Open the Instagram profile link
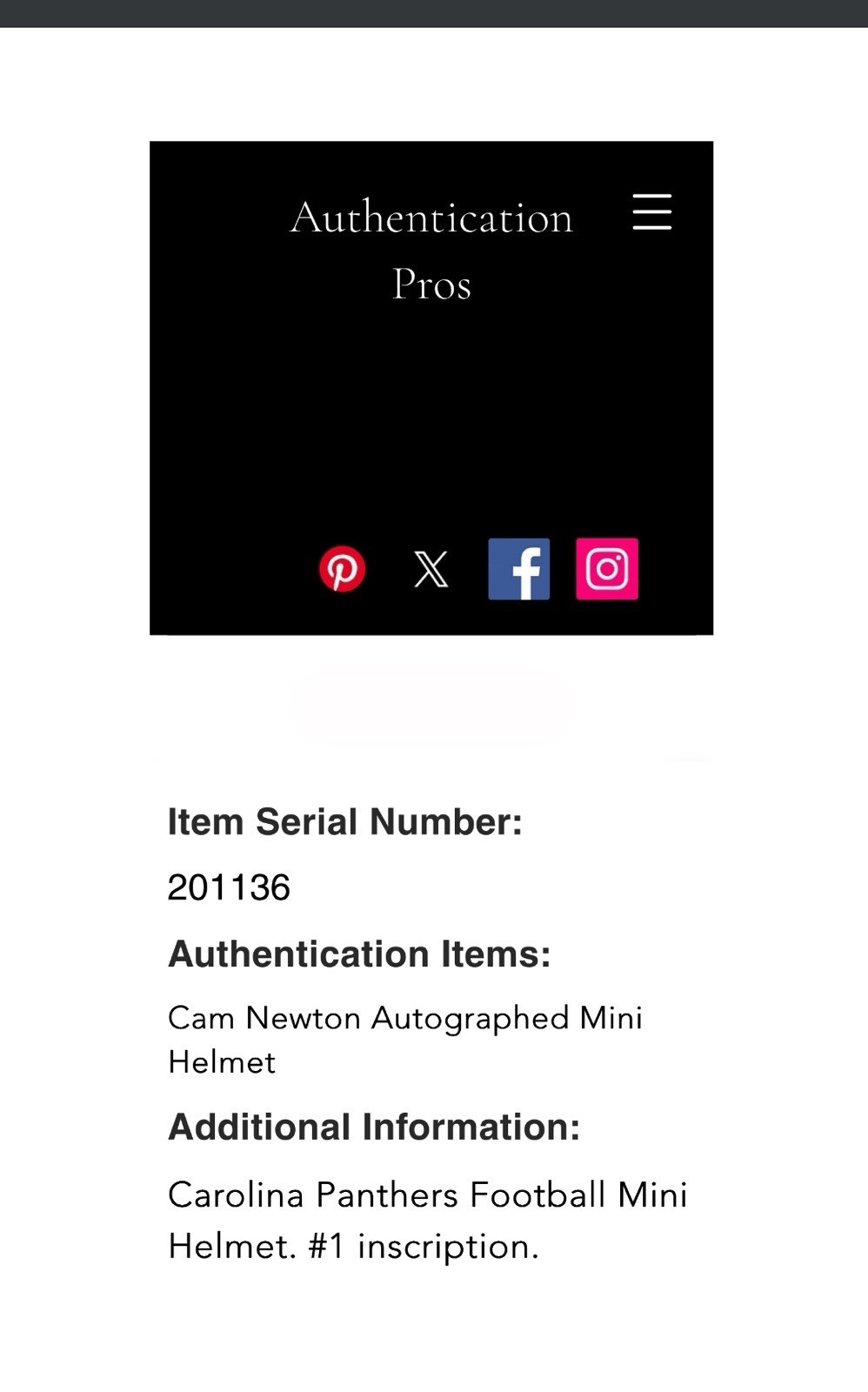The image size is (868, 1392). point(607,569)
